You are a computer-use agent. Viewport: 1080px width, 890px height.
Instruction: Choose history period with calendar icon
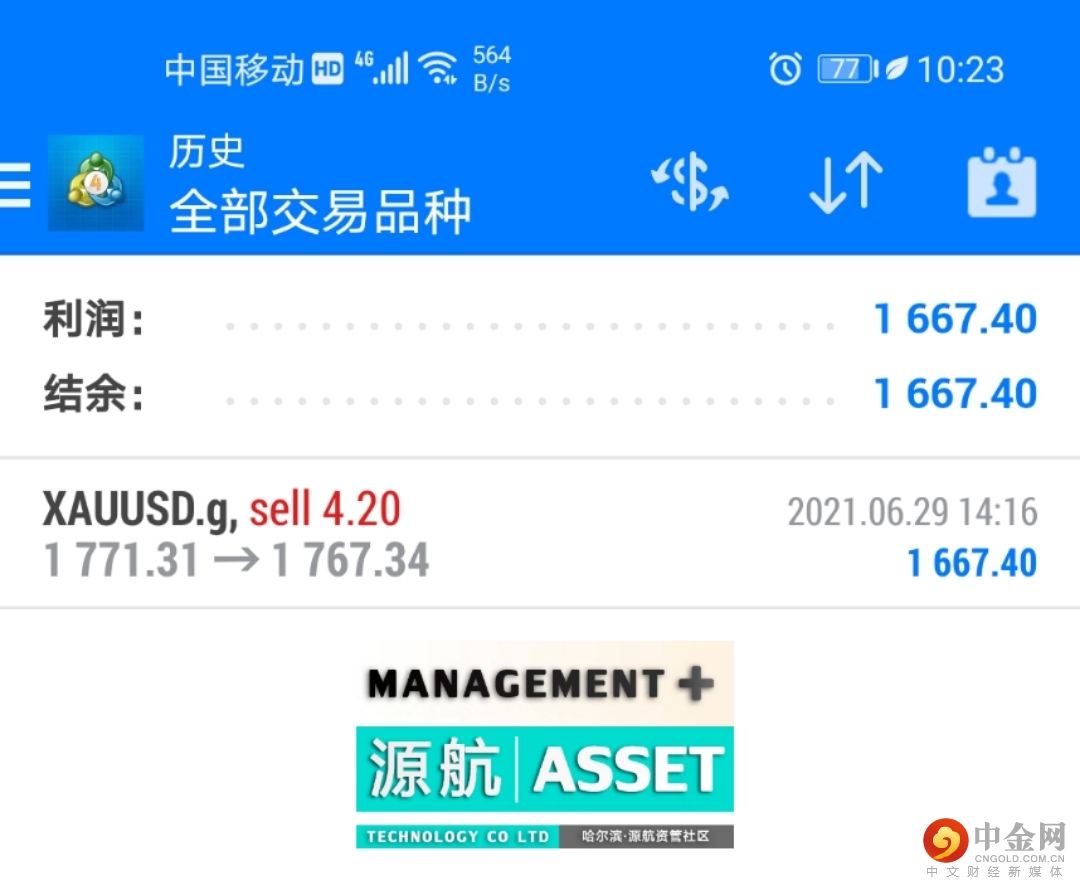[x=1001, y=185]
